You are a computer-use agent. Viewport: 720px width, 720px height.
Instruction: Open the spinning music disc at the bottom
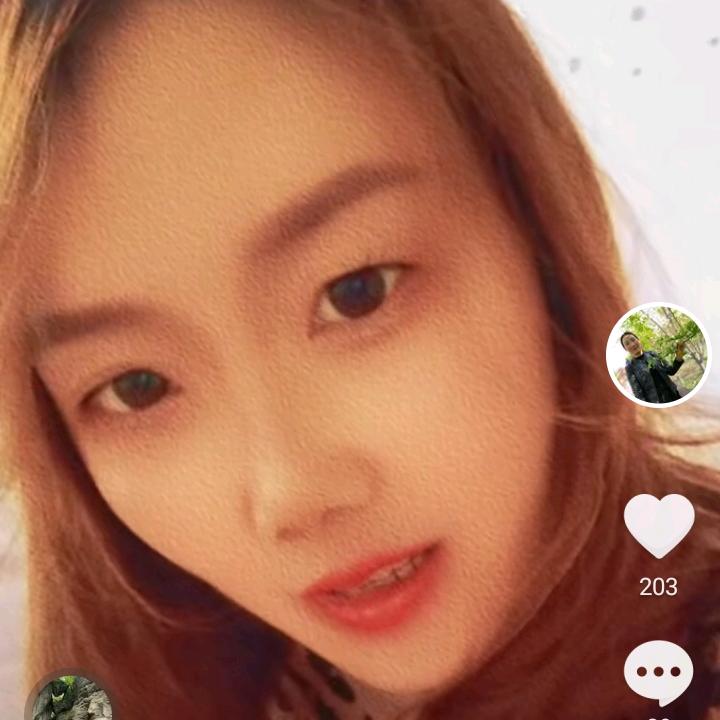coord(70,700)
